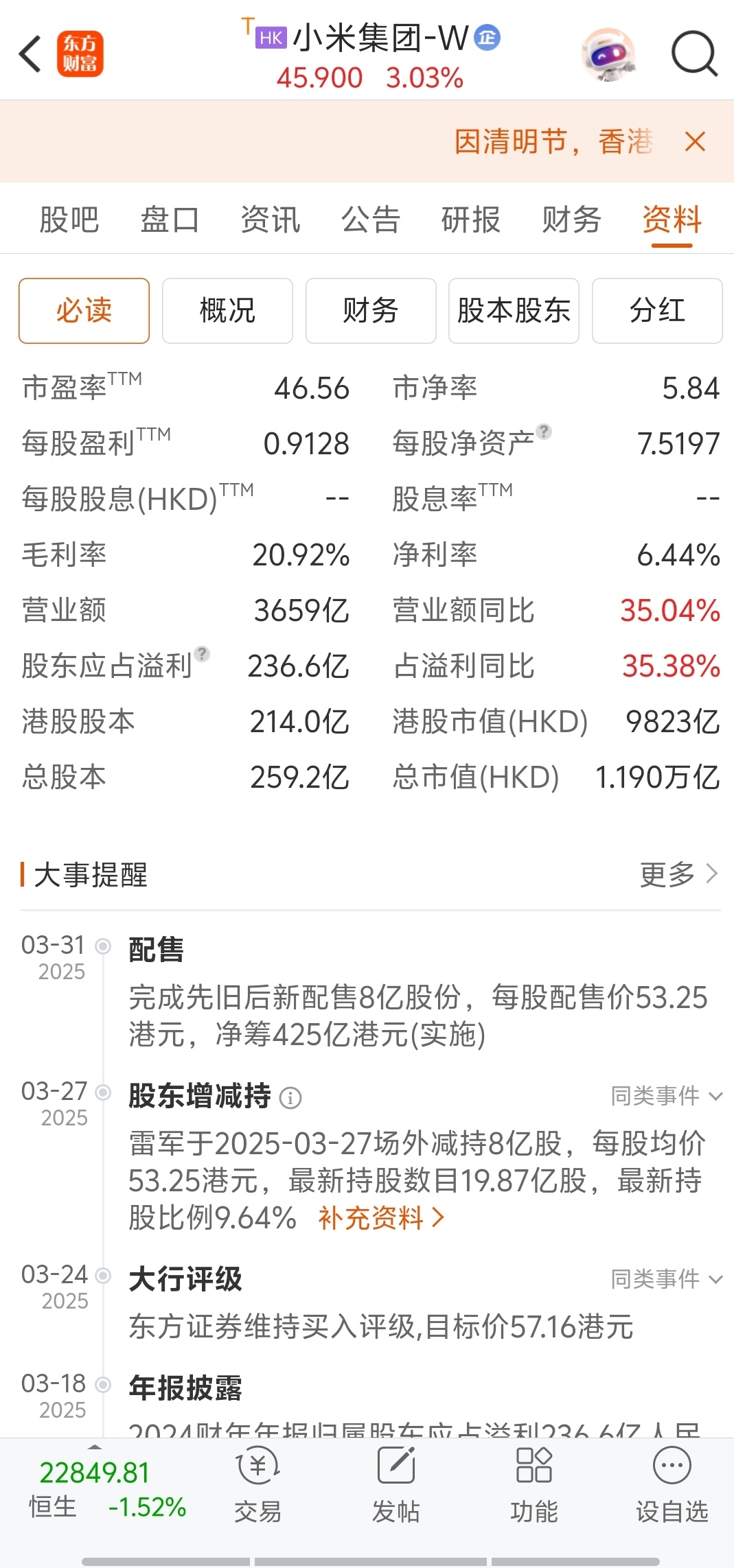Click the 东方财富 logo
This screenshot has width=734, height=1568.
tap(80, 53)
